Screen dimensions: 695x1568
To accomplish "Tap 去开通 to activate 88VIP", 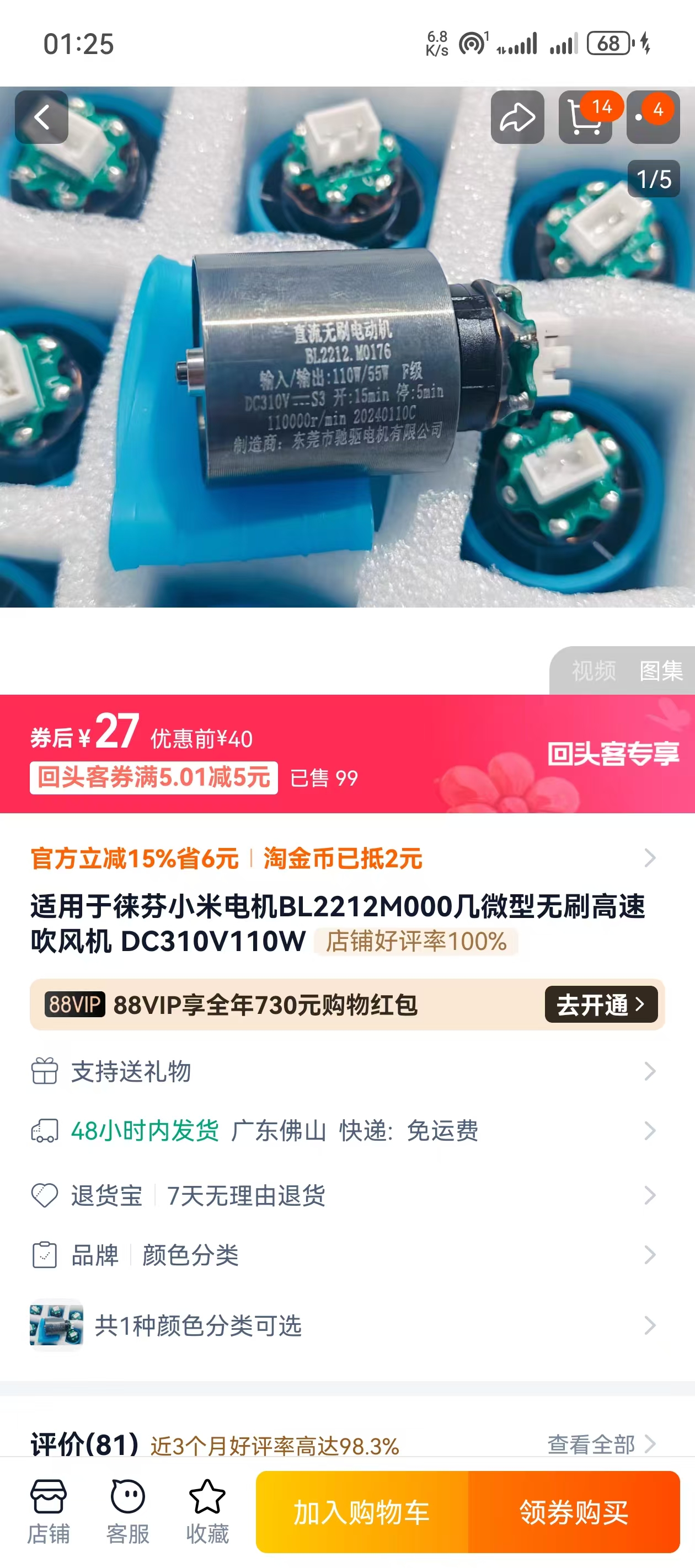I will (600, 1005).
